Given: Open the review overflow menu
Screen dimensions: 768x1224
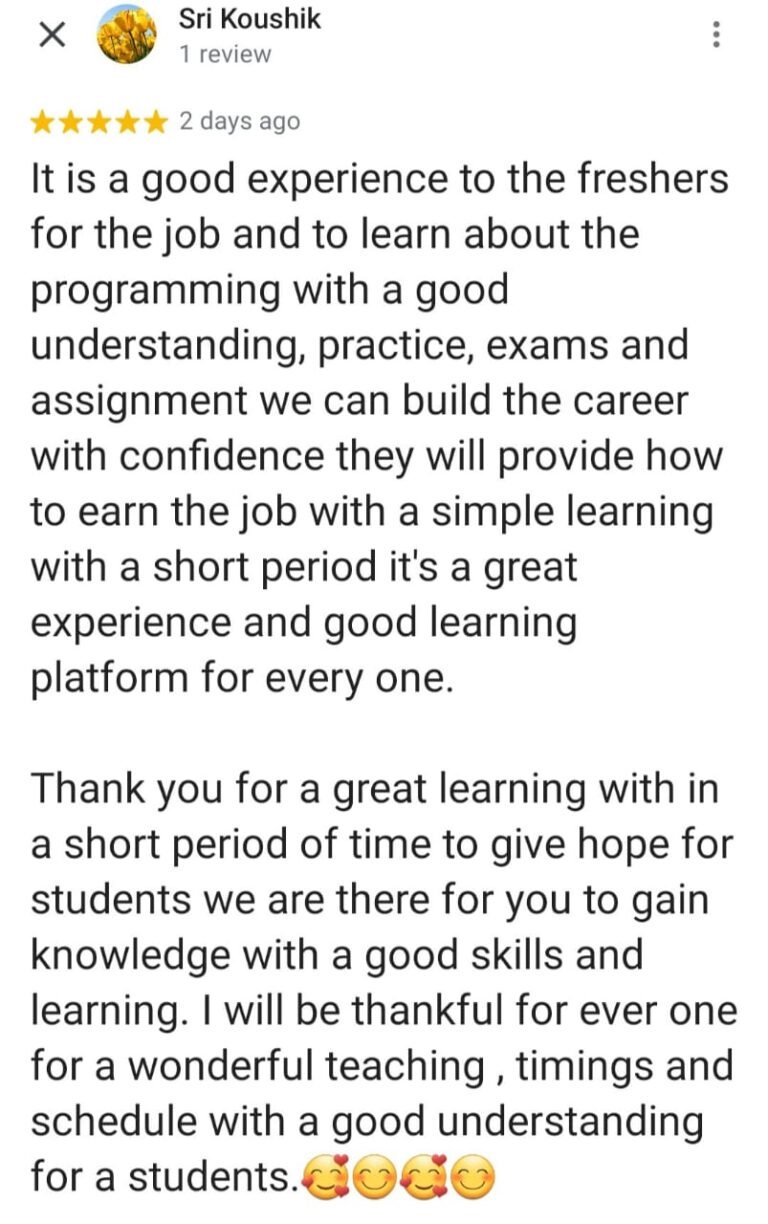Looking at the screenshot, I should point(715,36).
